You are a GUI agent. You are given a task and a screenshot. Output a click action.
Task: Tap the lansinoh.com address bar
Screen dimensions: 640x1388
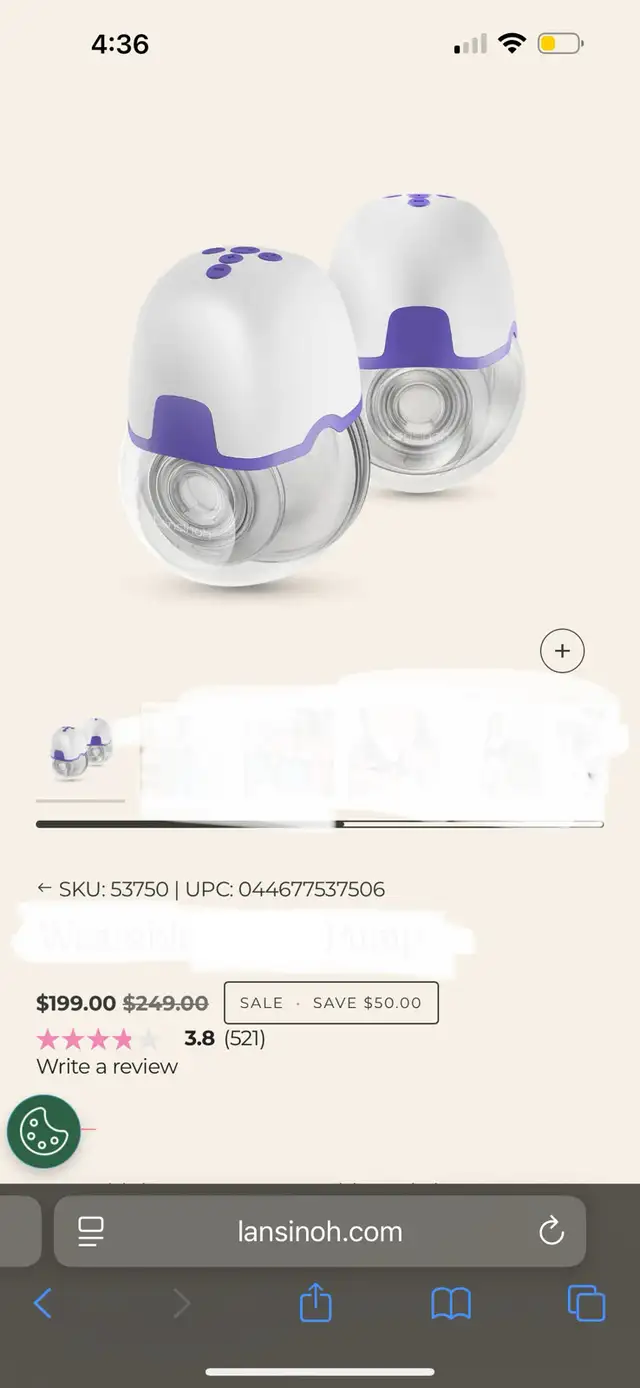320,1231
